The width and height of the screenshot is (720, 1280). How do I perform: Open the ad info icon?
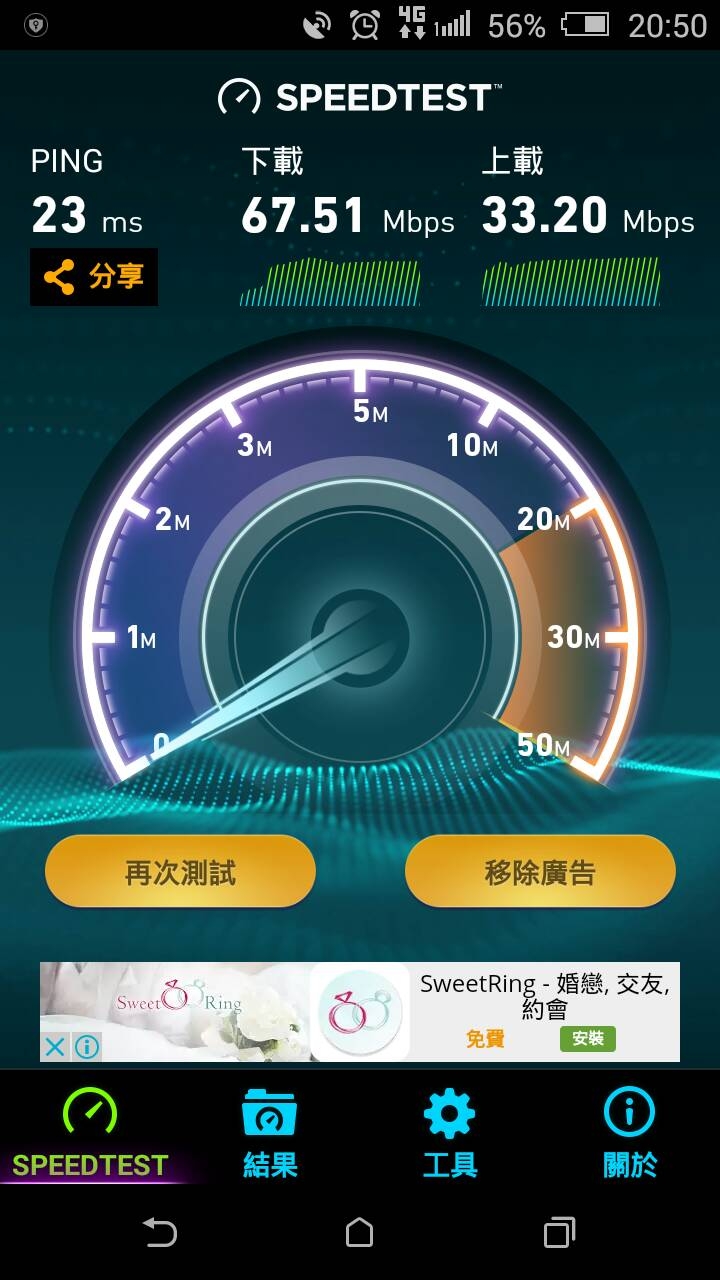pyautogui.click(x=87, y=1047)
